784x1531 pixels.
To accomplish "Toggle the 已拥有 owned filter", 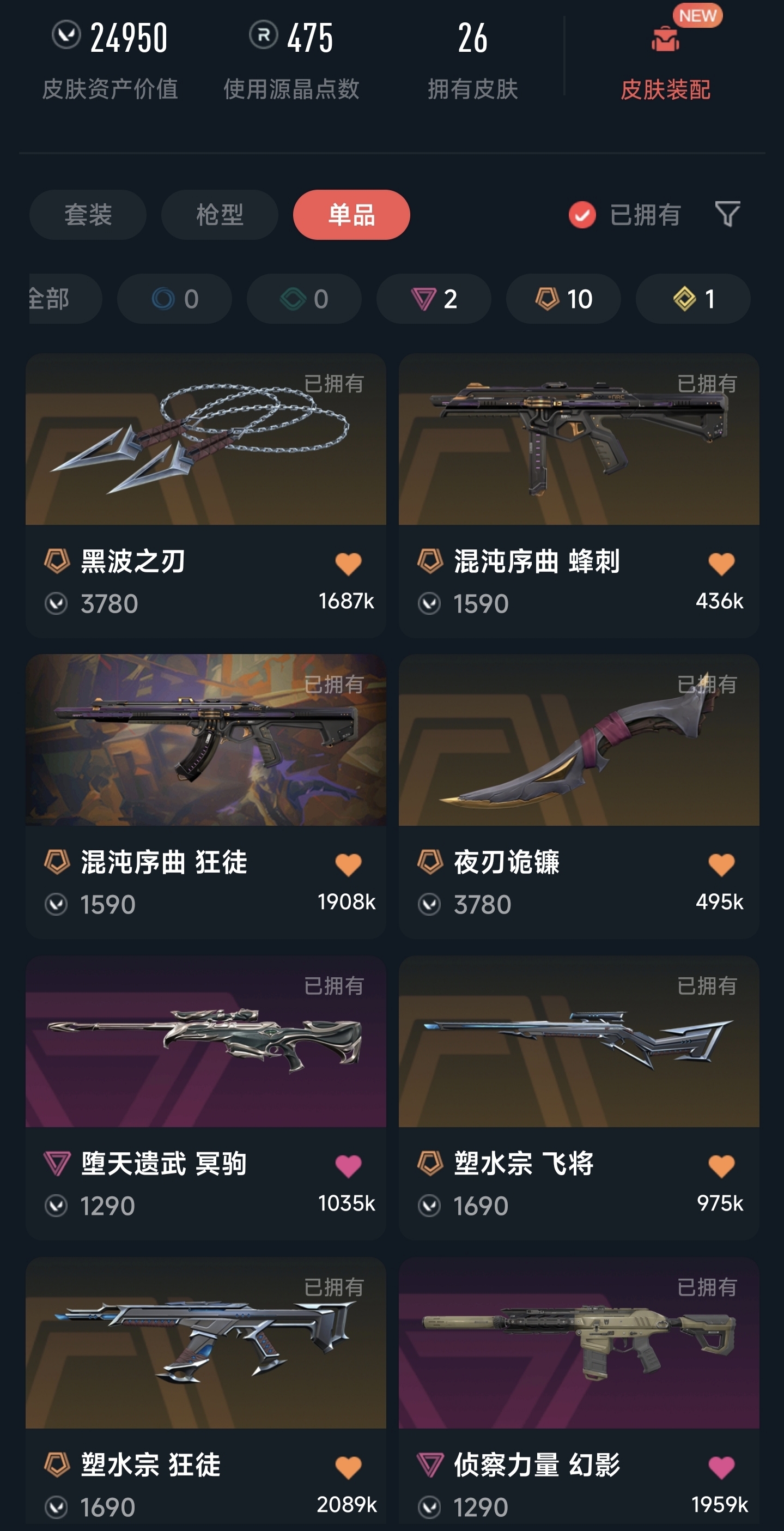I will pos(625,215).
